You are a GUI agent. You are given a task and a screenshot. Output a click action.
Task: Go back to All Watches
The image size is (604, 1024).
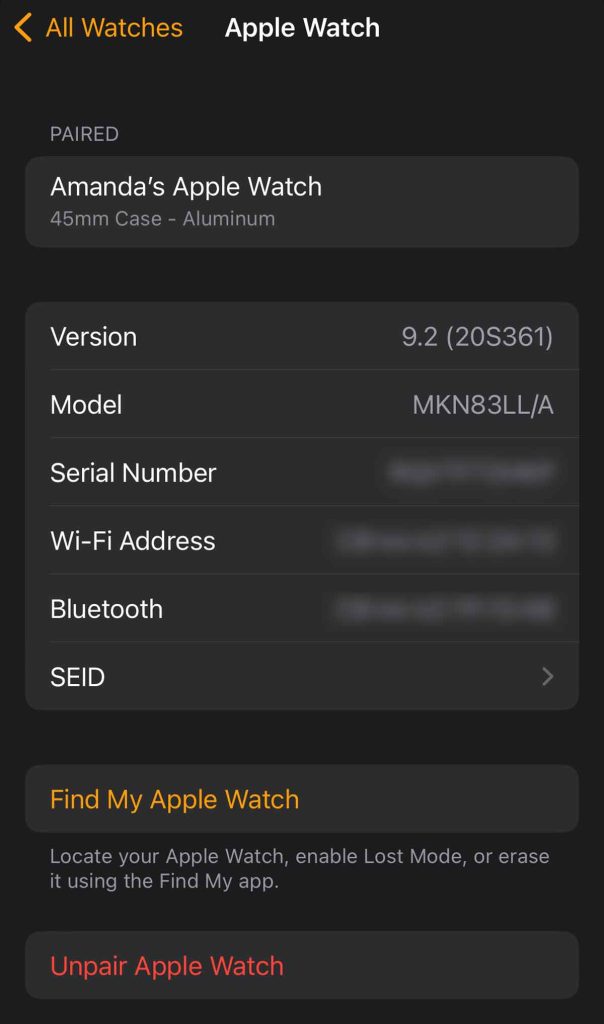tap(98, 28)
